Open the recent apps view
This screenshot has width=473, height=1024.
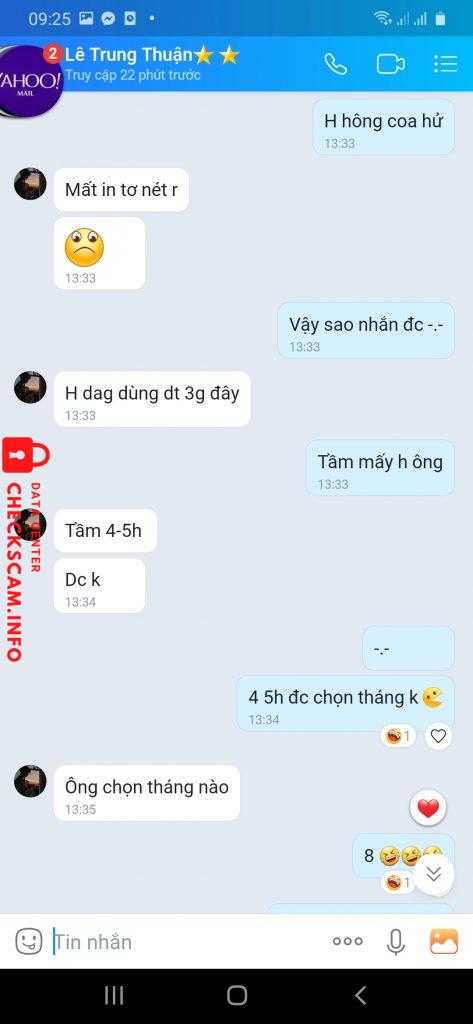coord(114,995)
